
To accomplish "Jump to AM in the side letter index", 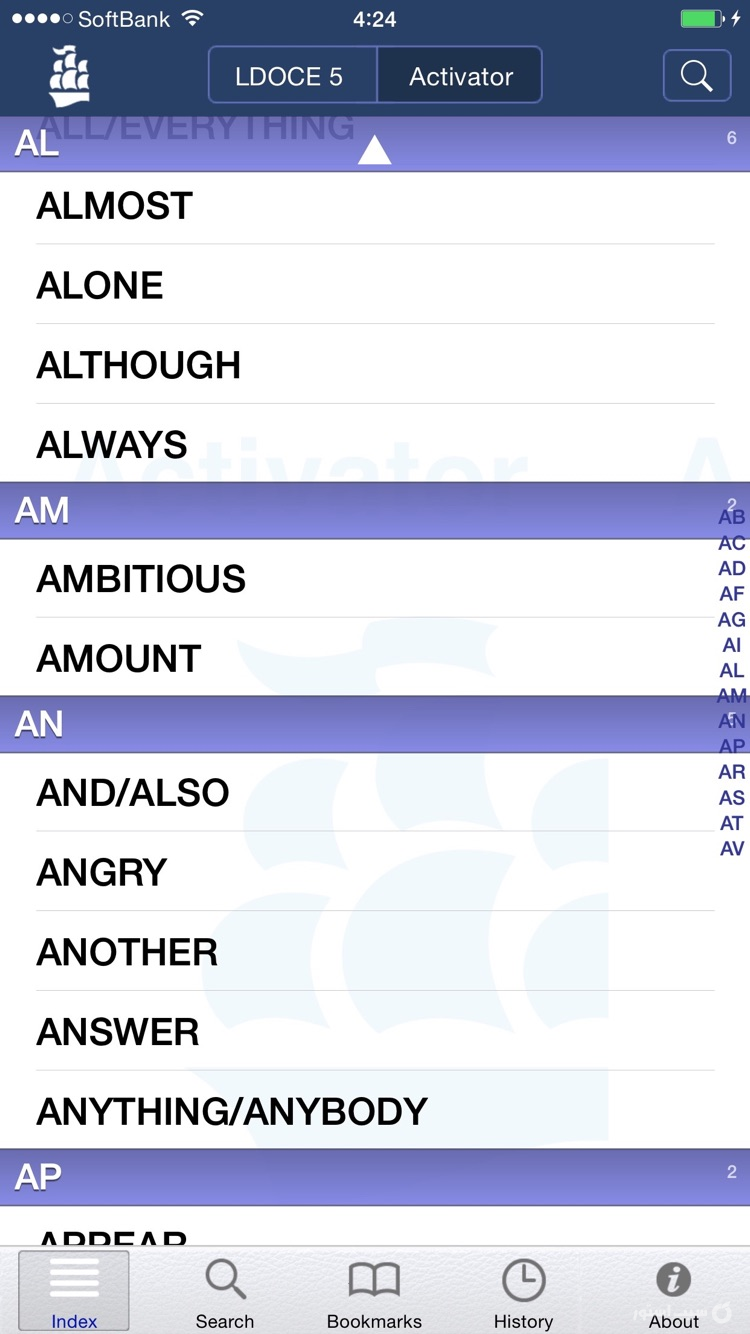I will click(731, 696).
